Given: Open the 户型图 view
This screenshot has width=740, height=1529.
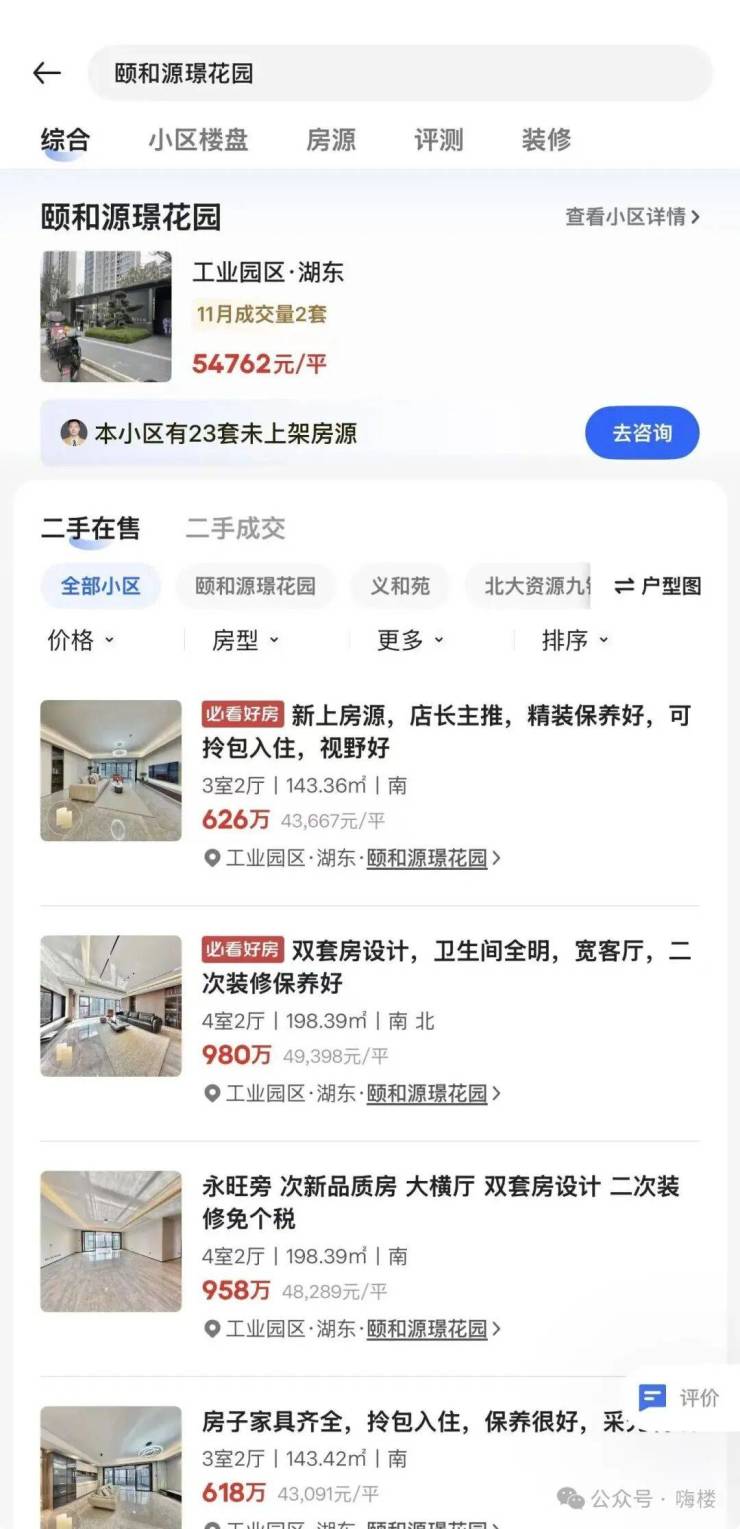Looking at the screenshot, I should coord(658,586).
